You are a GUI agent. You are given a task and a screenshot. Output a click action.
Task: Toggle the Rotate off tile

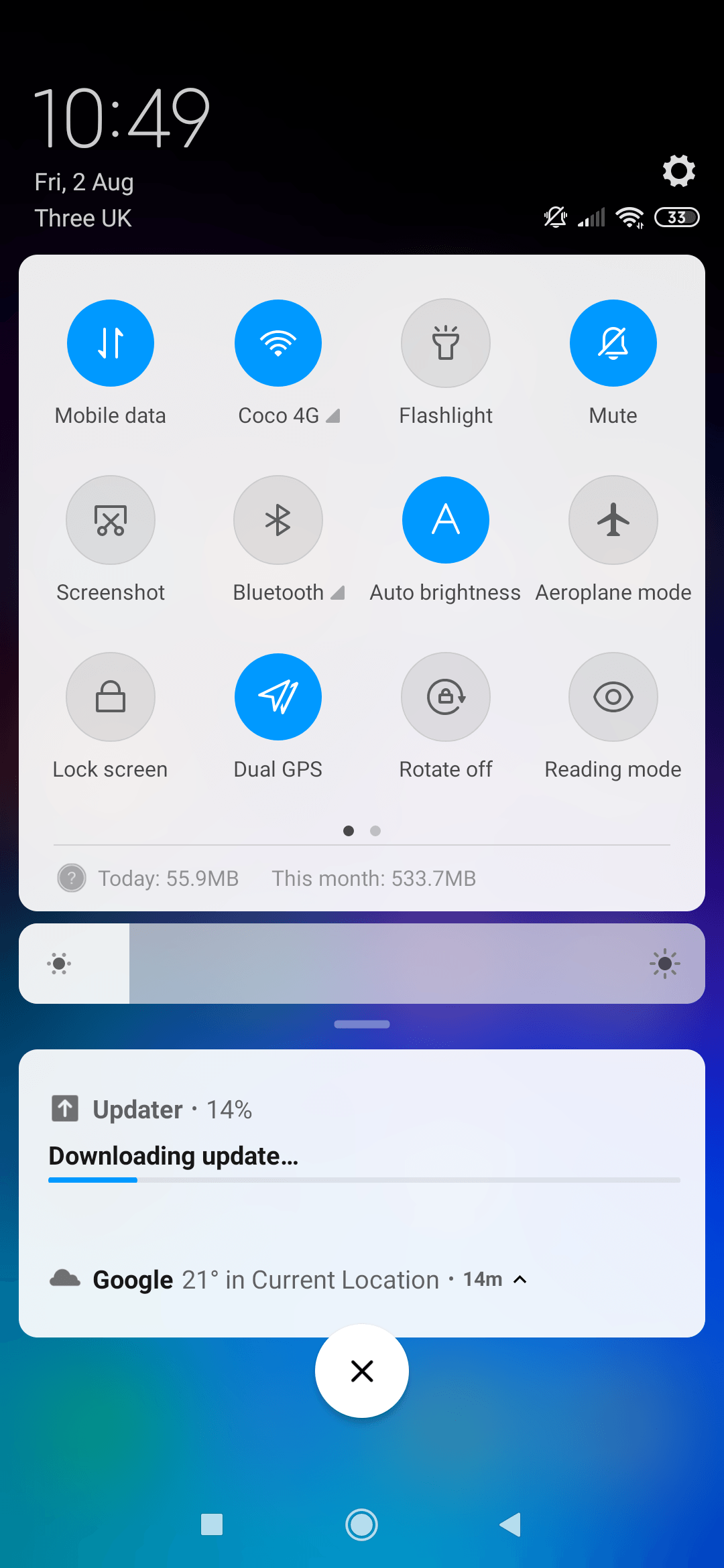(446, 697)
